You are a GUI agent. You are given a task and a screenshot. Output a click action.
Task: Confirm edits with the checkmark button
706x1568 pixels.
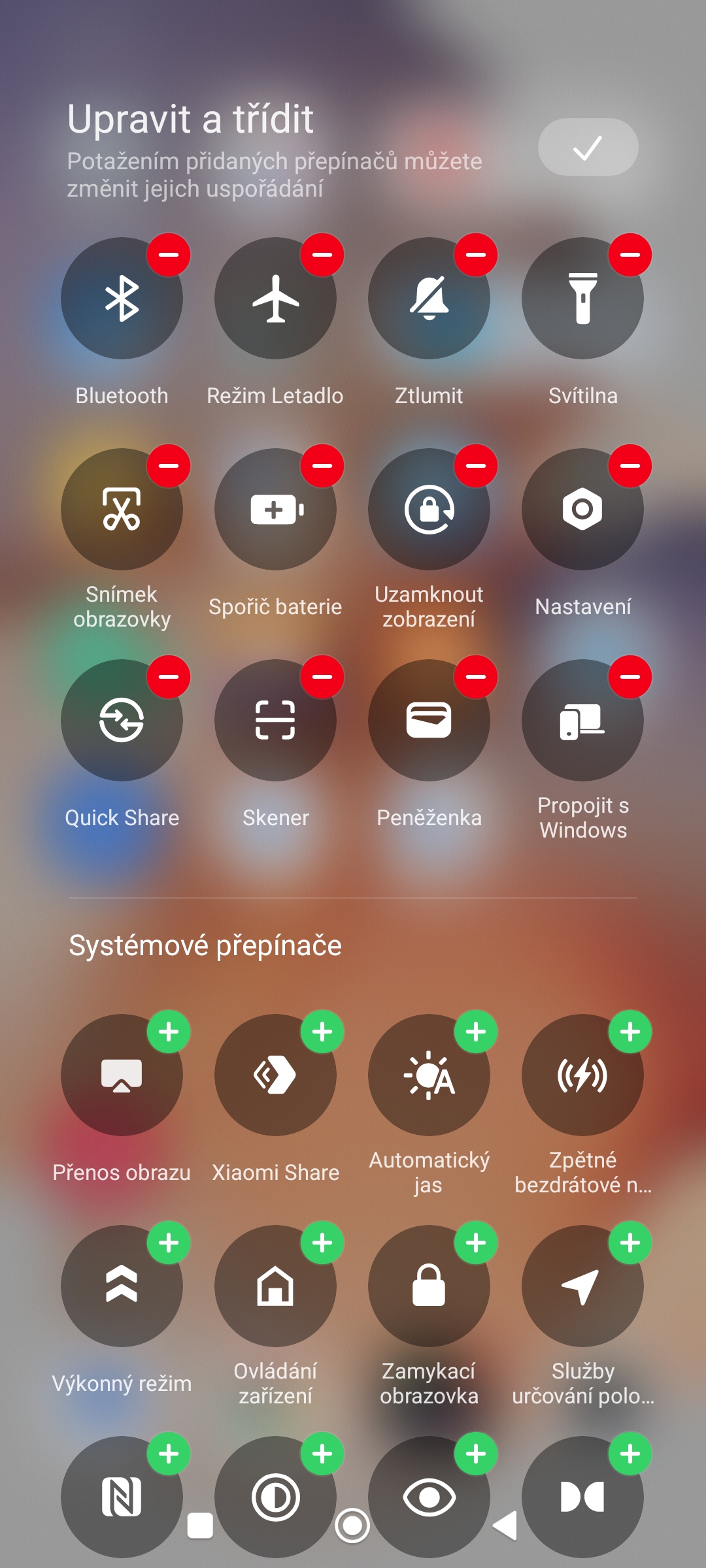click(588, 147)
